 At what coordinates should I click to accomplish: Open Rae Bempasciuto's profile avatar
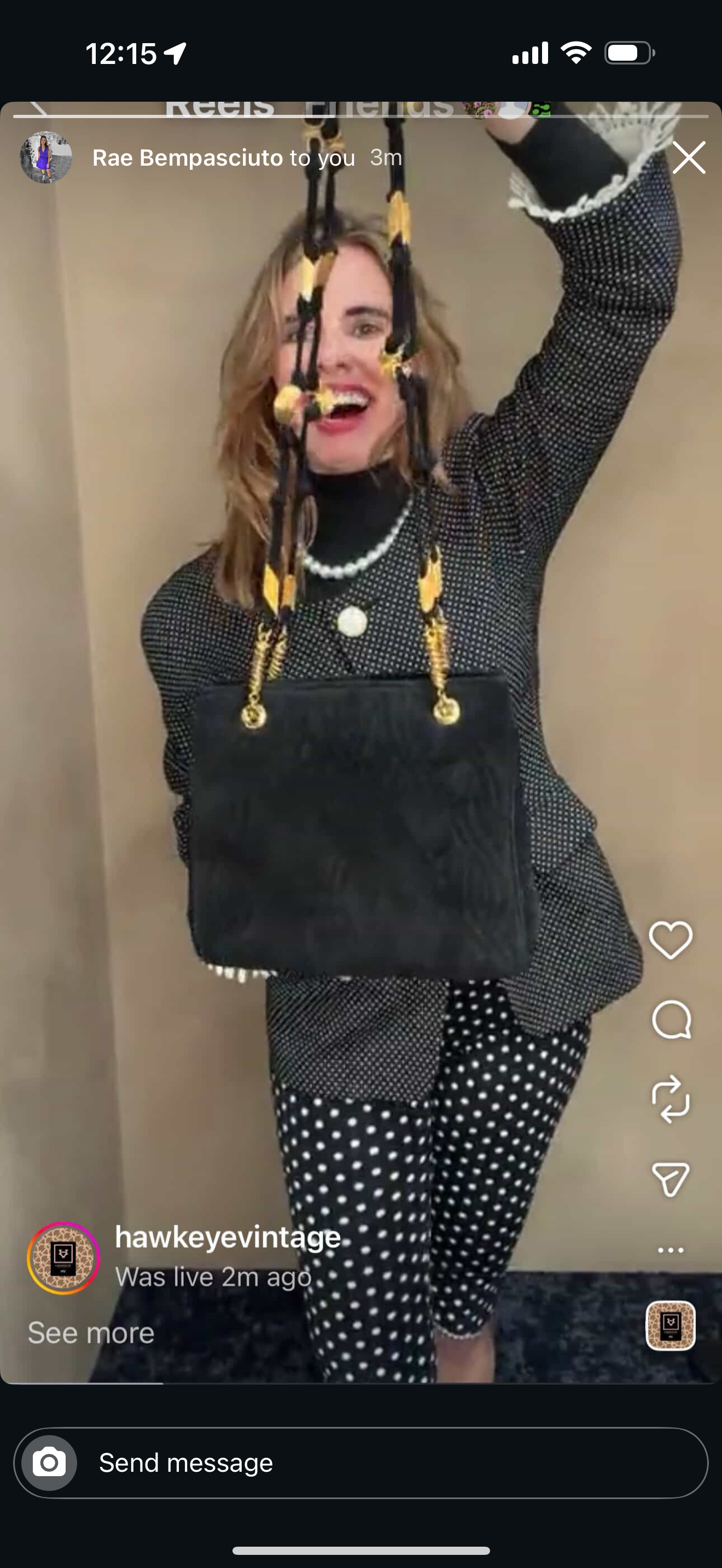coord(46,157)
